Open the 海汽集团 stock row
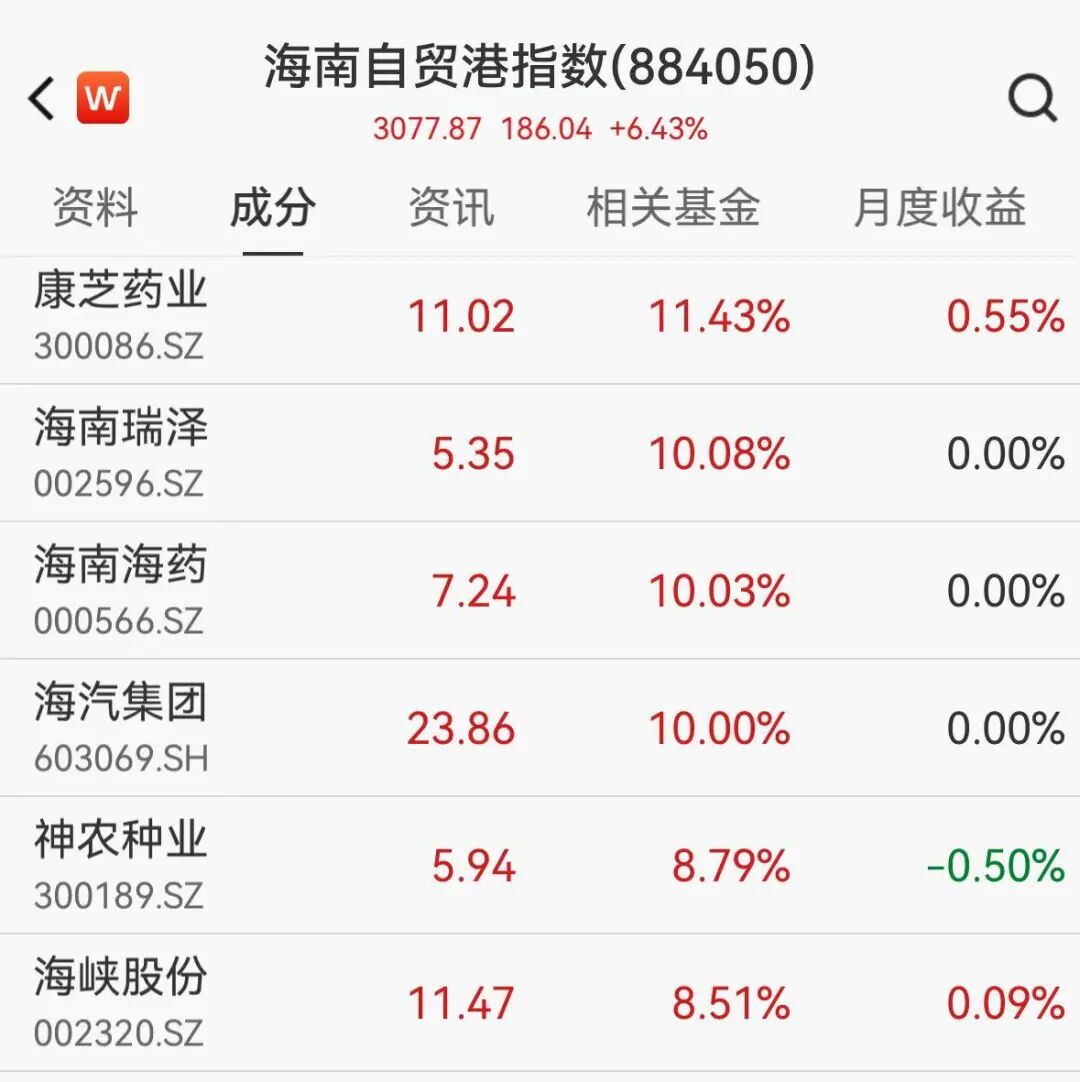The image size is (1080, 1082). 540,728
